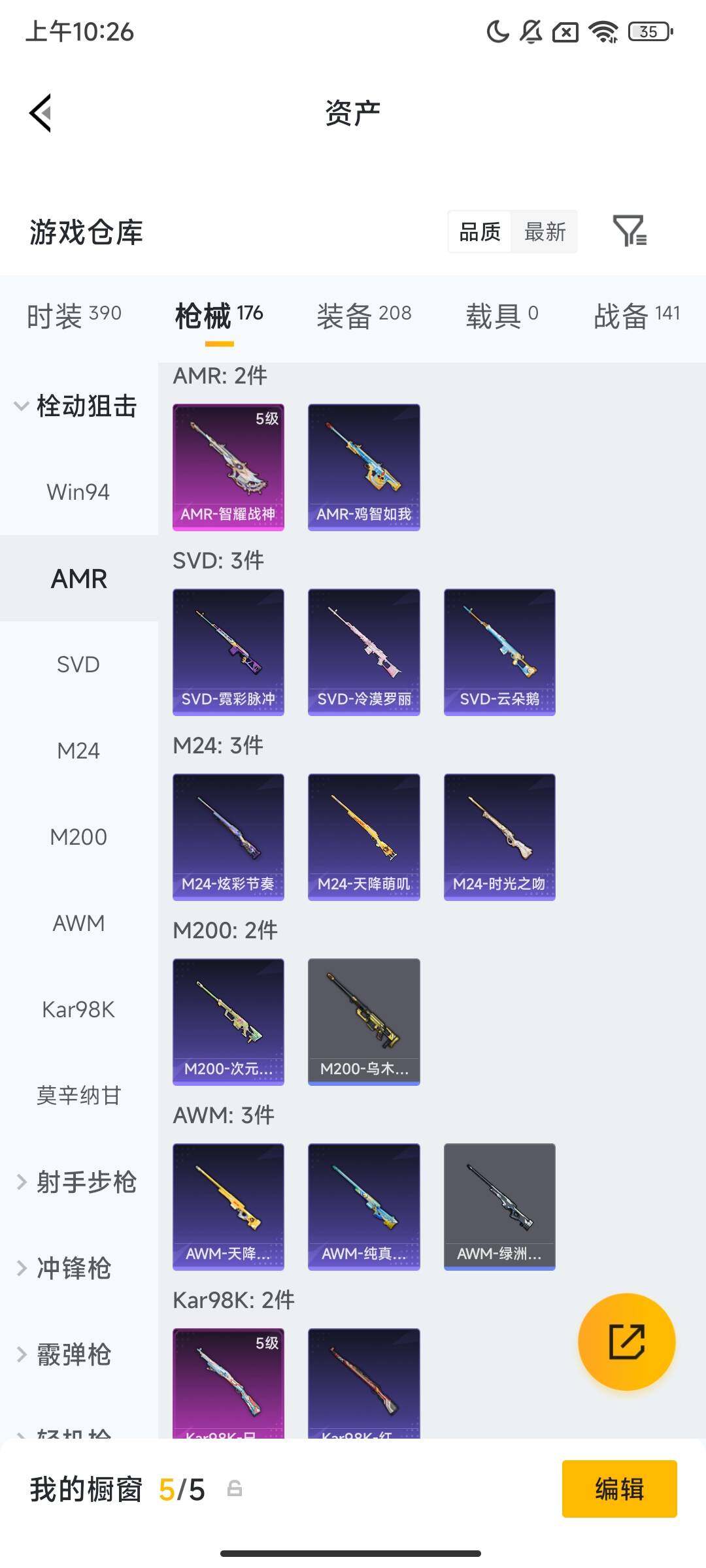Sort the warehouse by 最新

point(545,232)
